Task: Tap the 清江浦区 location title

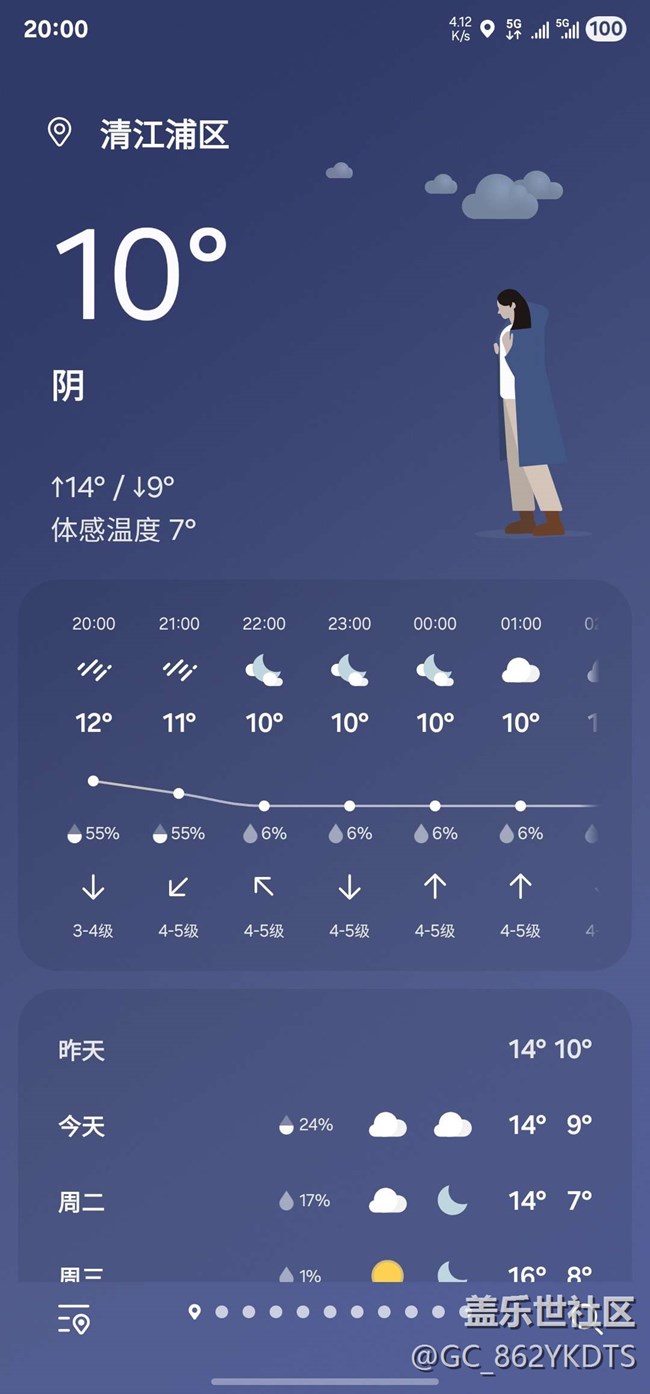Action: pos(164,134)
